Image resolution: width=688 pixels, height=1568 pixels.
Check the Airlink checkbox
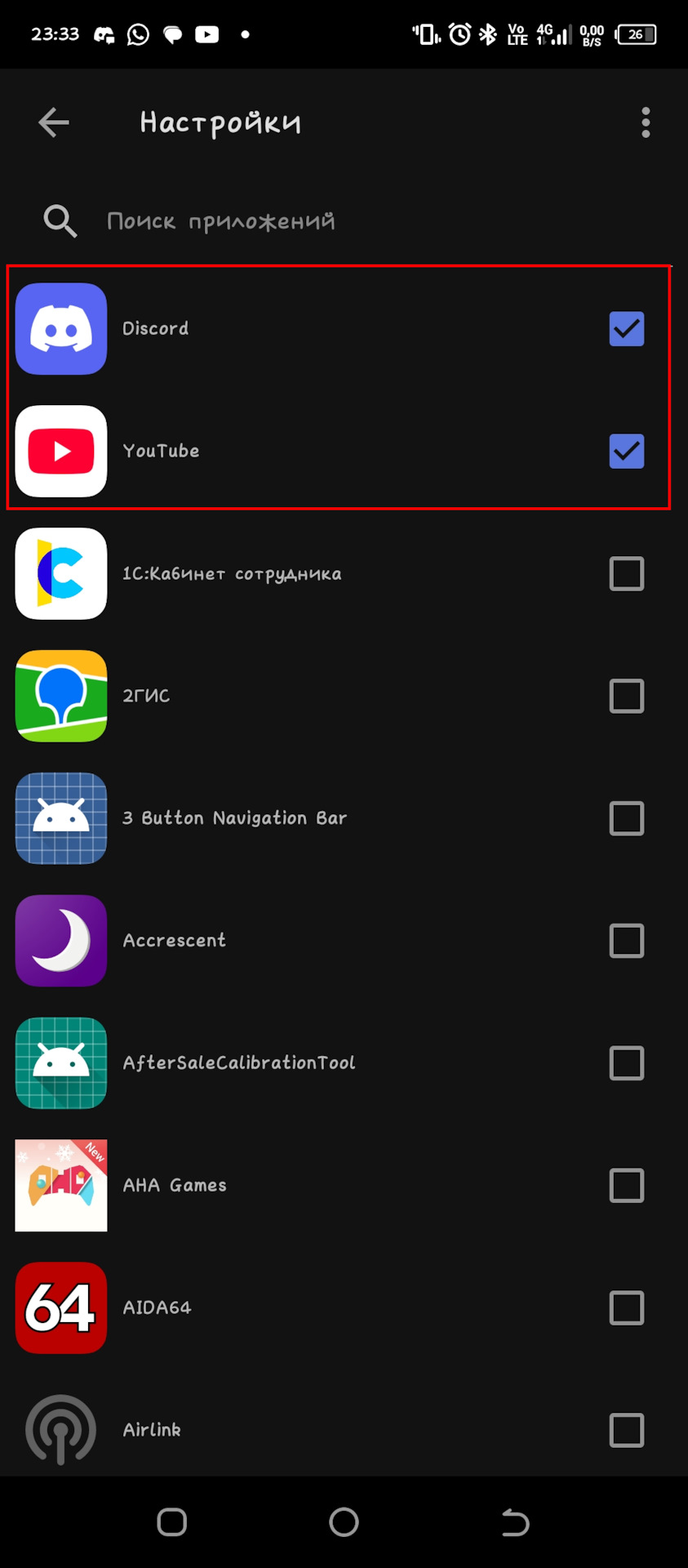click(x=627, y=1431)
